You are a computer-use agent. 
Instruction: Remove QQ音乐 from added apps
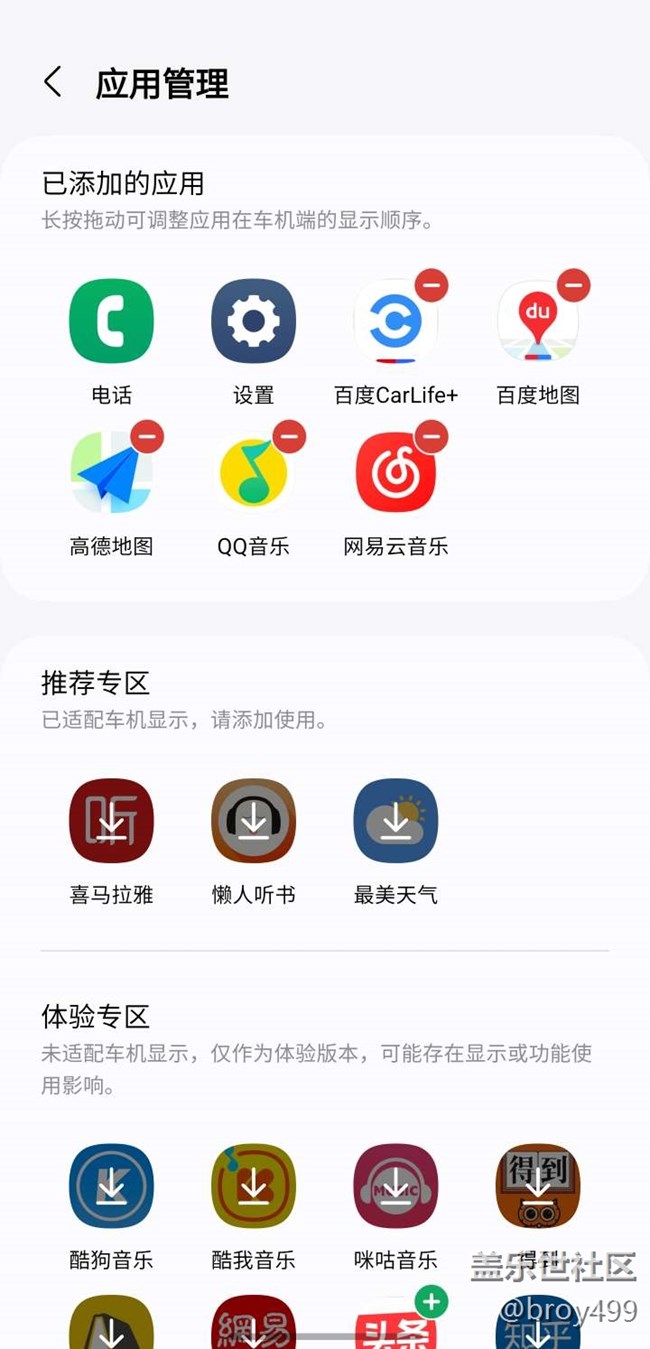point(289,436)
